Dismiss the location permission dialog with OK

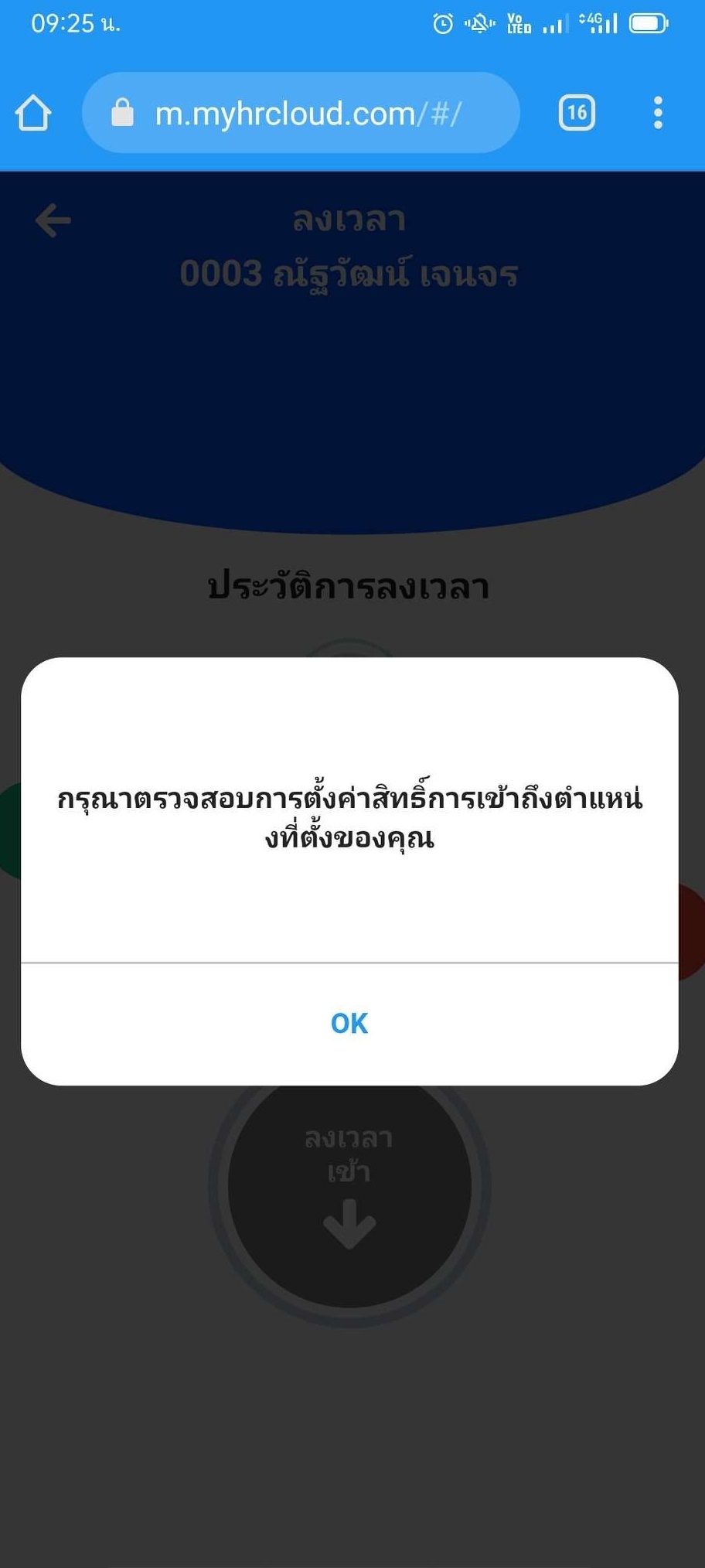(x=349, y=1023)
